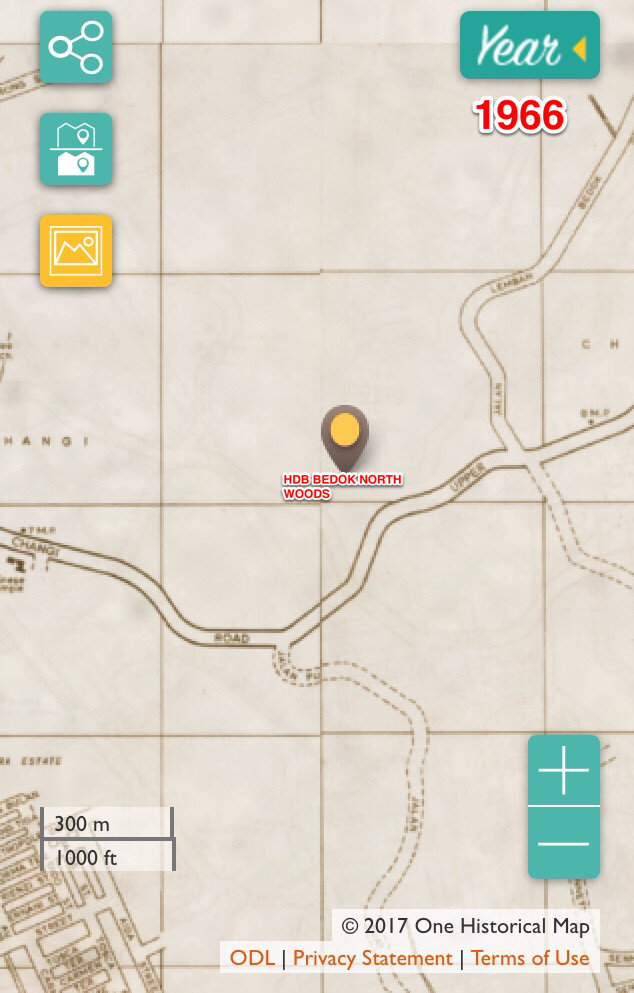Image resolution: width=634 pixels, height=993 pixels.
Task: Open the yellow photo gallery icon
Action: 76,251
